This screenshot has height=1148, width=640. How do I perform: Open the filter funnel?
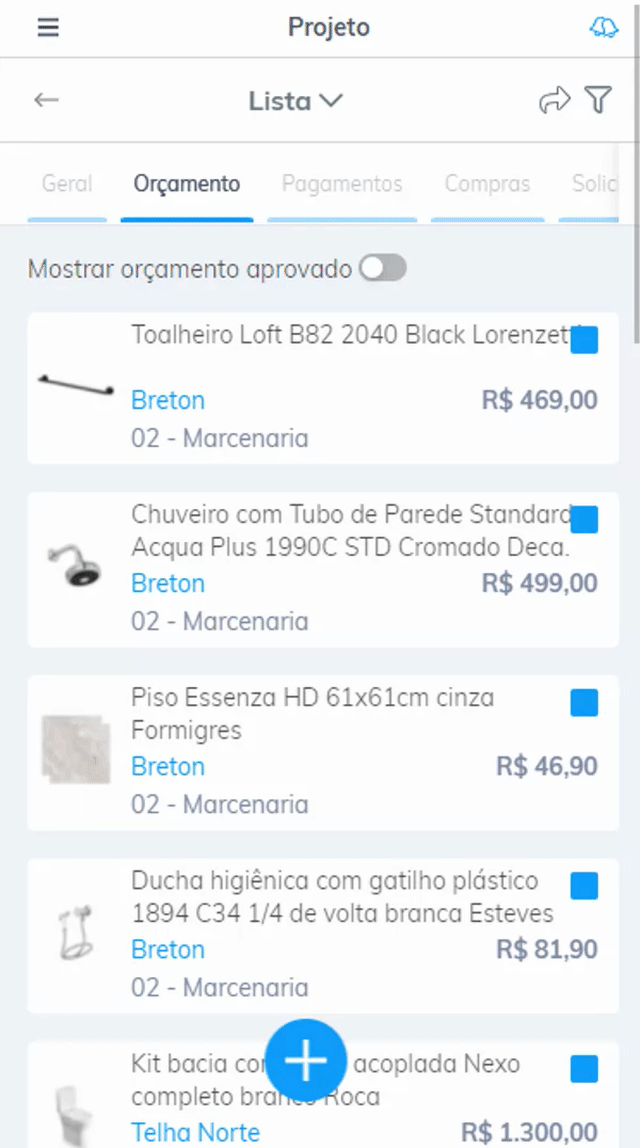pos(598,100)
